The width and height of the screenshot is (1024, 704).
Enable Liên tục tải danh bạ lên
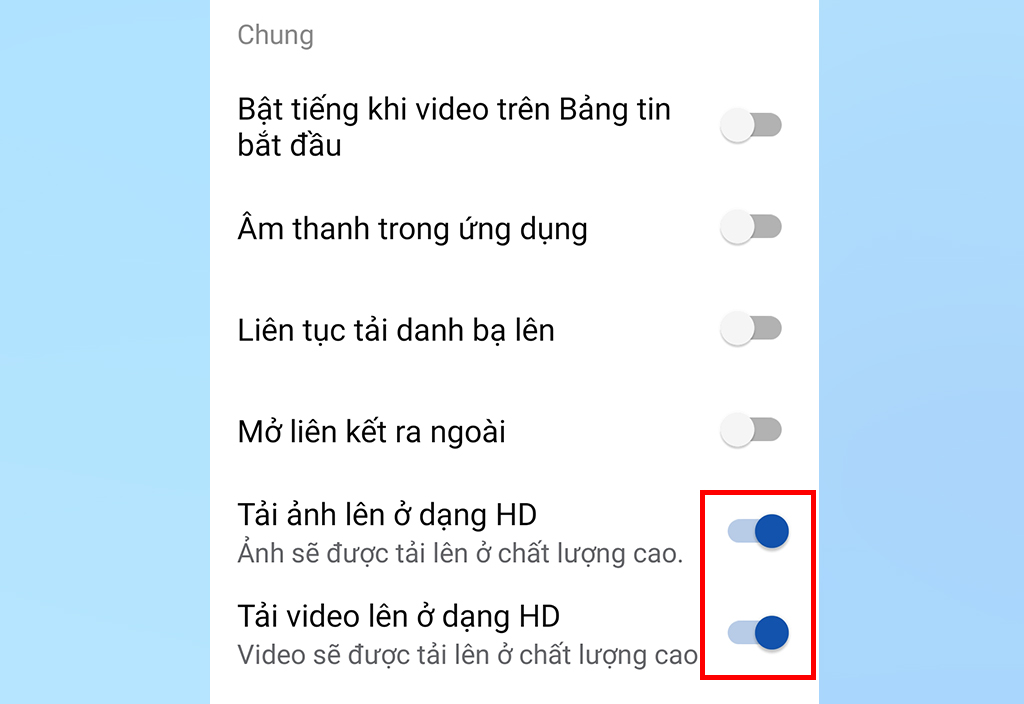(x=752, y=329)
